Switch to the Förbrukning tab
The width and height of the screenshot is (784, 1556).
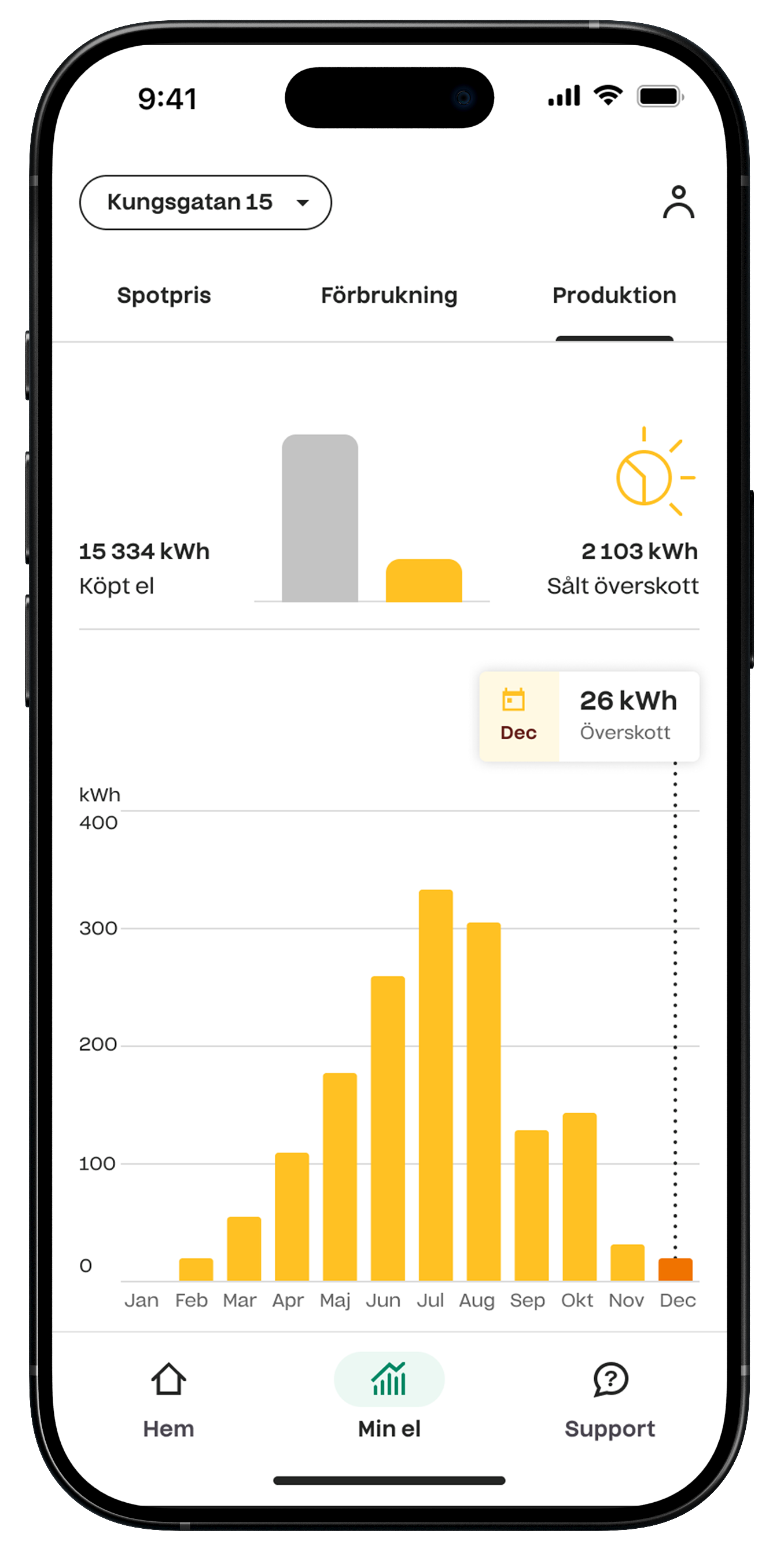[390, 295]
